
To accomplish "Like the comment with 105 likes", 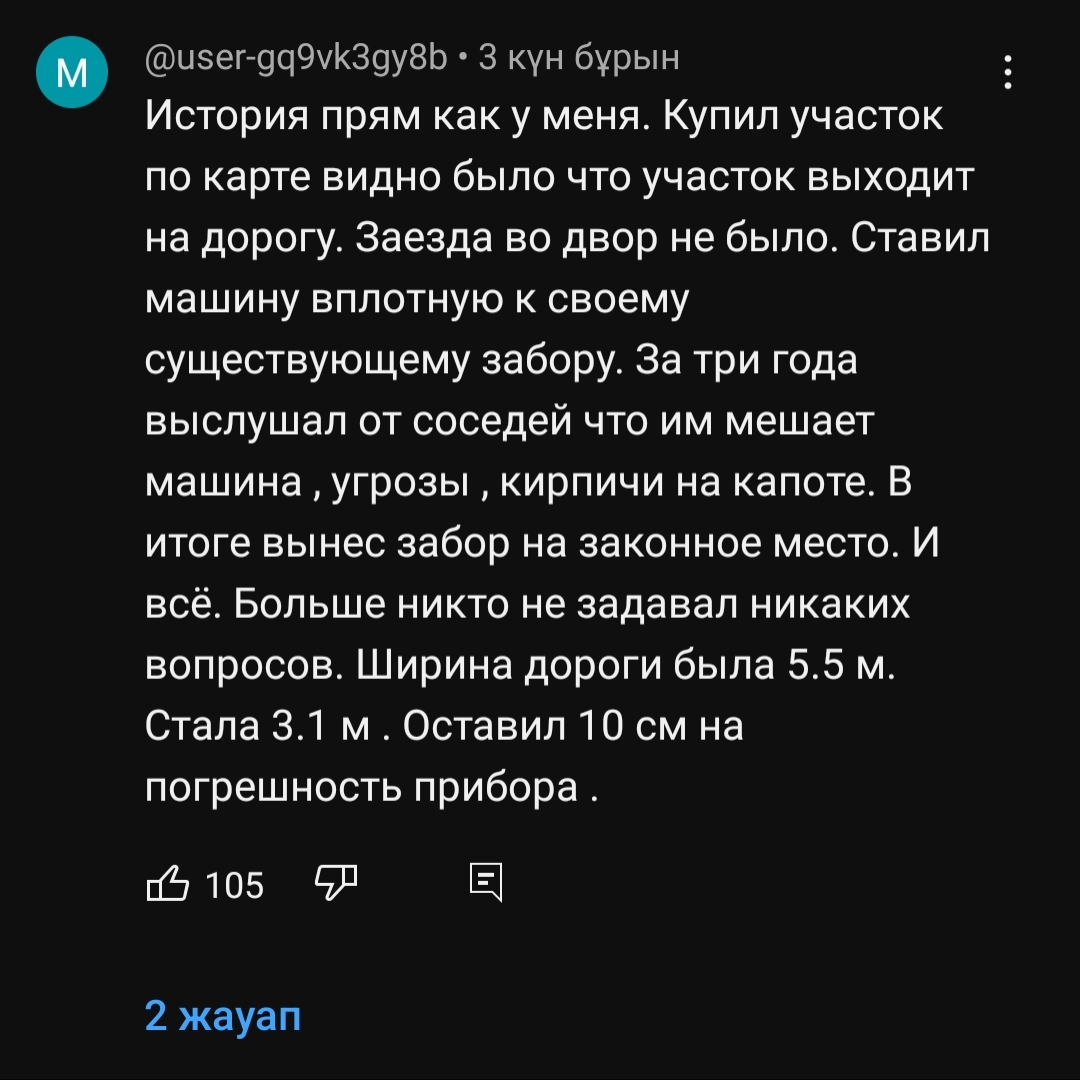I will pyautogui.click(x=167, y=883).
